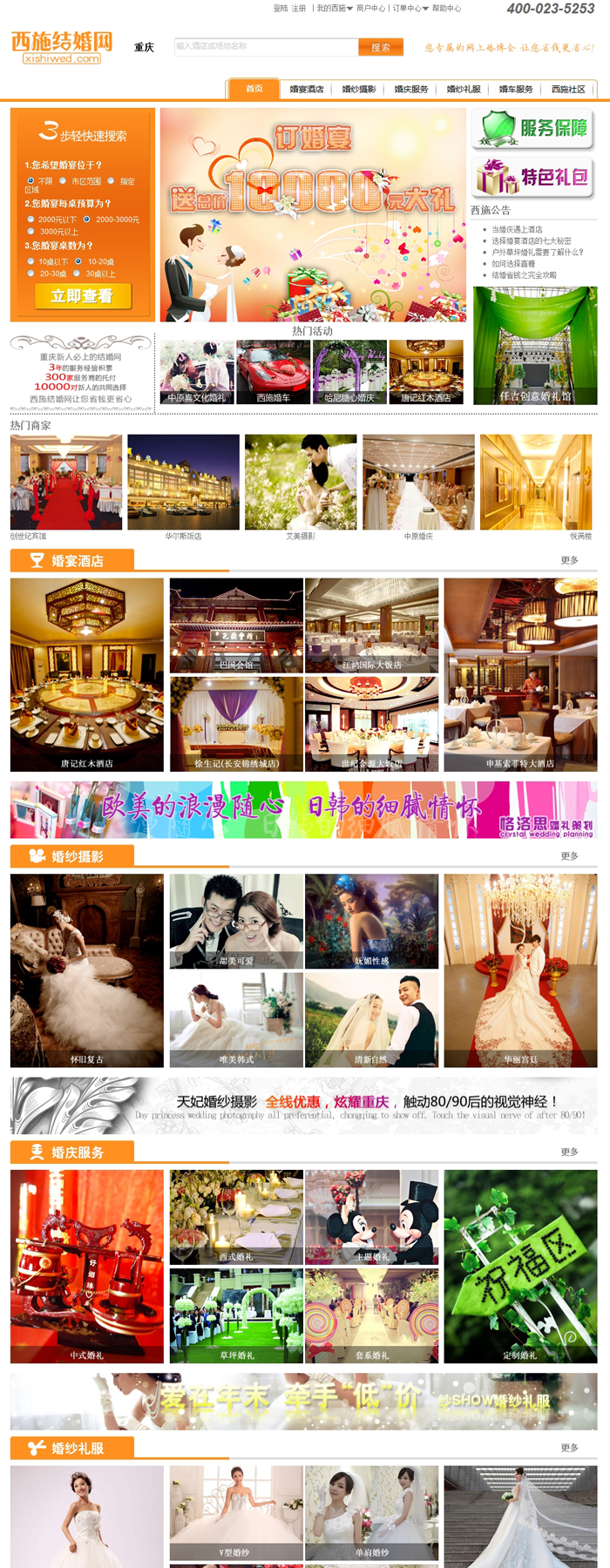The height and width of the screenshot is (1568, 610).
Task: Tap the 搜索 search button
Action: (381, 47)
